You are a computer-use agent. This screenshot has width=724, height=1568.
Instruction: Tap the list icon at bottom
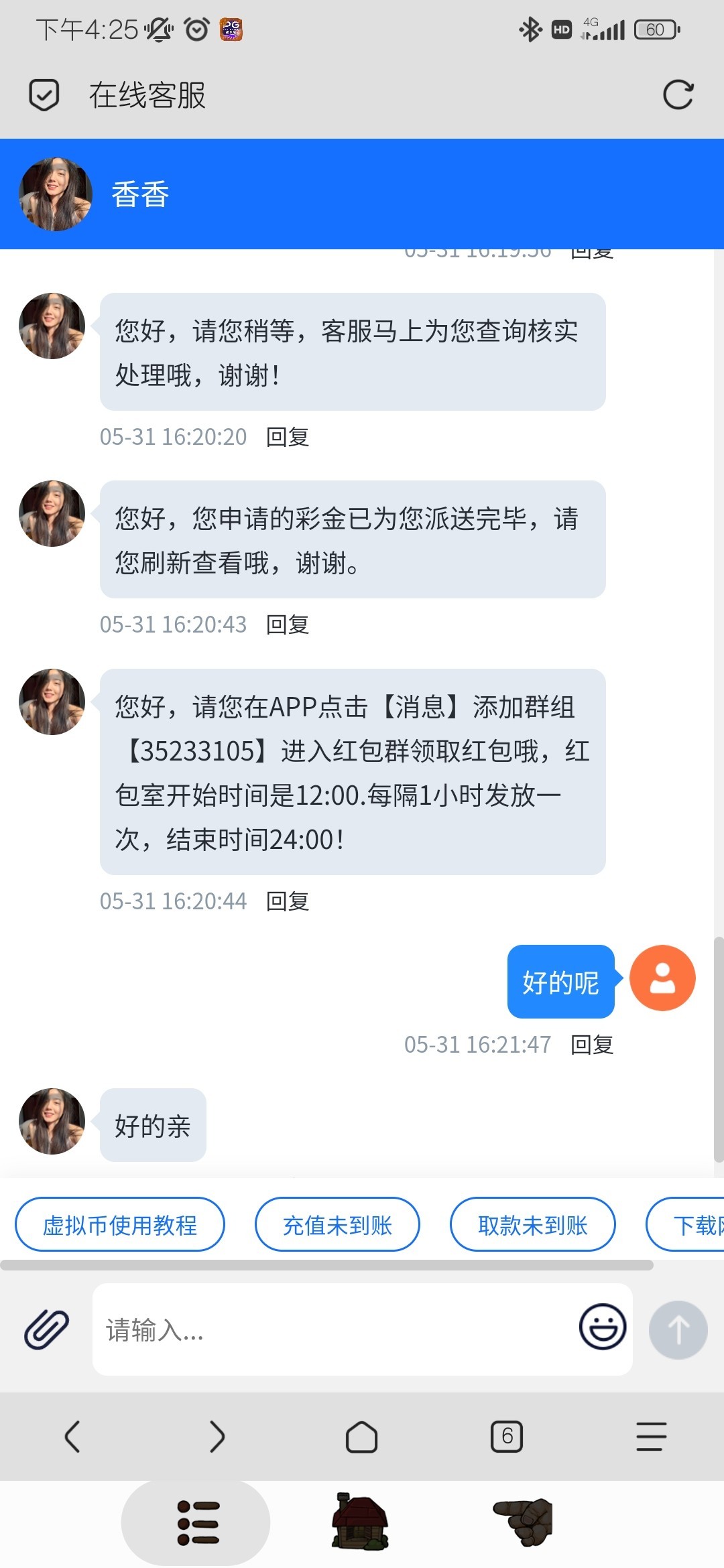point(196,1522)
